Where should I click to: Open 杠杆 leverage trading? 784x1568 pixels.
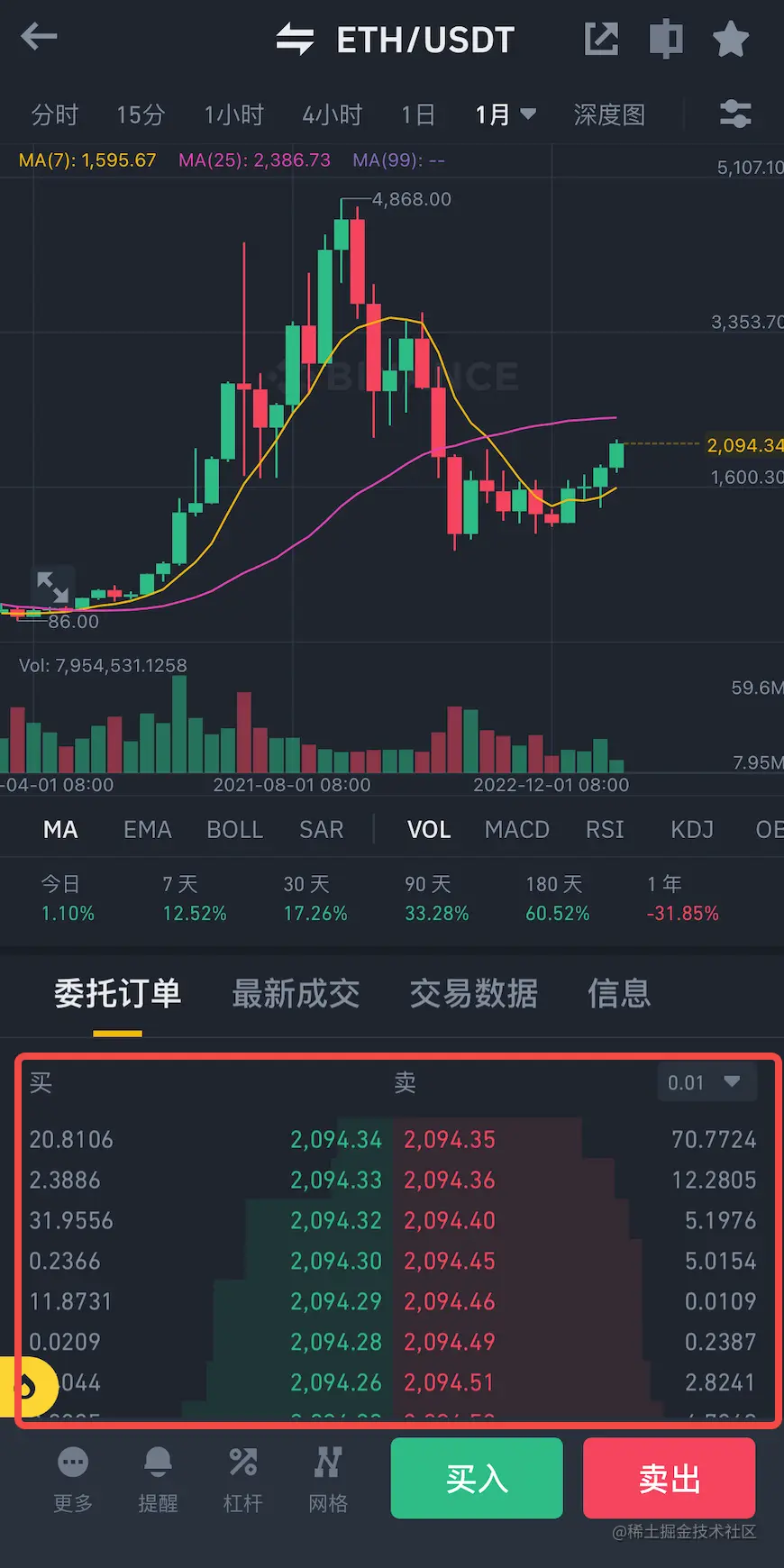coord(242,1478)
